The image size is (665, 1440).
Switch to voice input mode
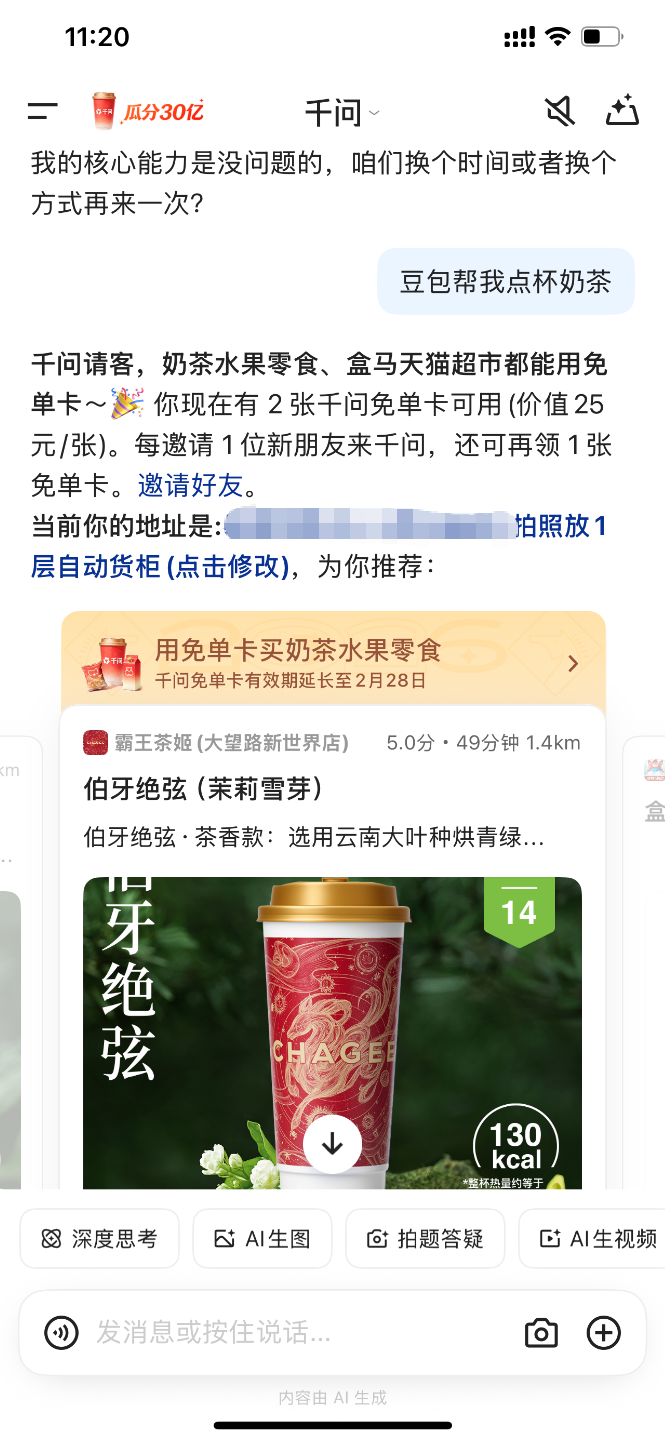pos(62,1332)
